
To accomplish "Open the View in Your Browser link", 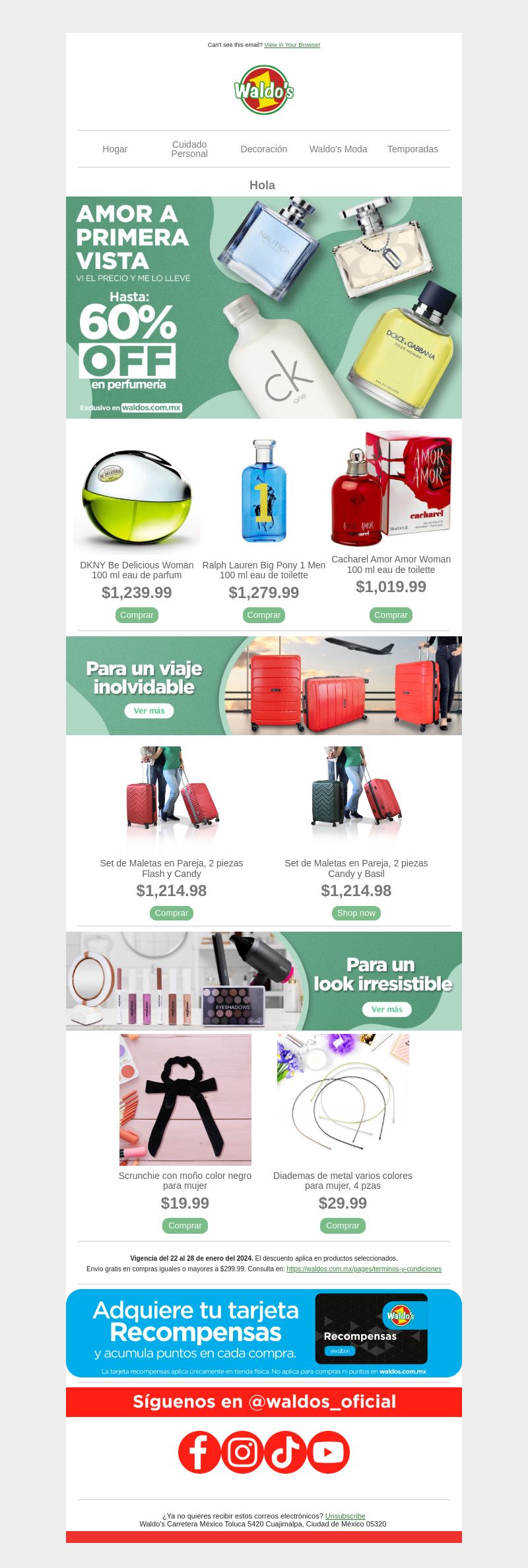I will (x=292, y=45).
